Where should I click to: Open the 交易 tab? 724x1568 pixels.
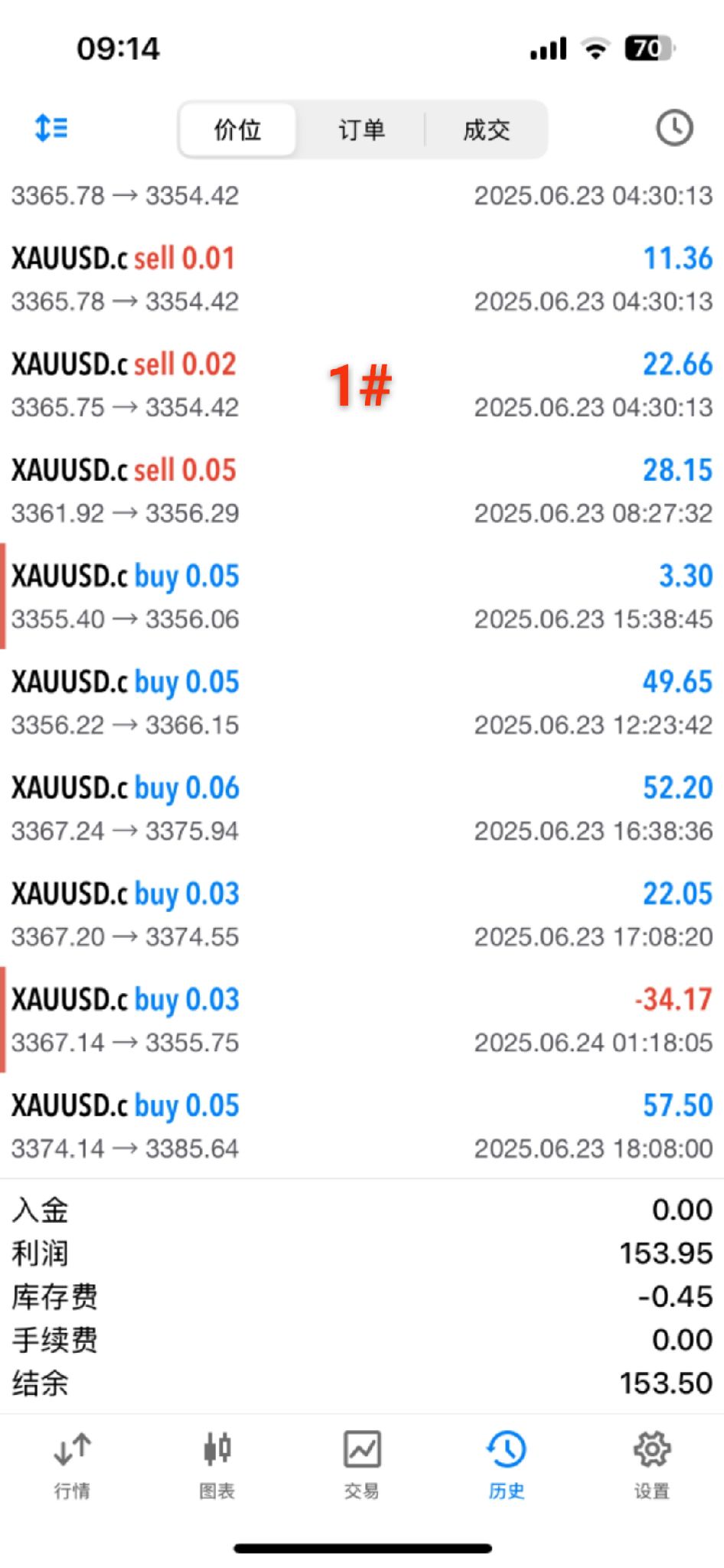pos(361,1464)
